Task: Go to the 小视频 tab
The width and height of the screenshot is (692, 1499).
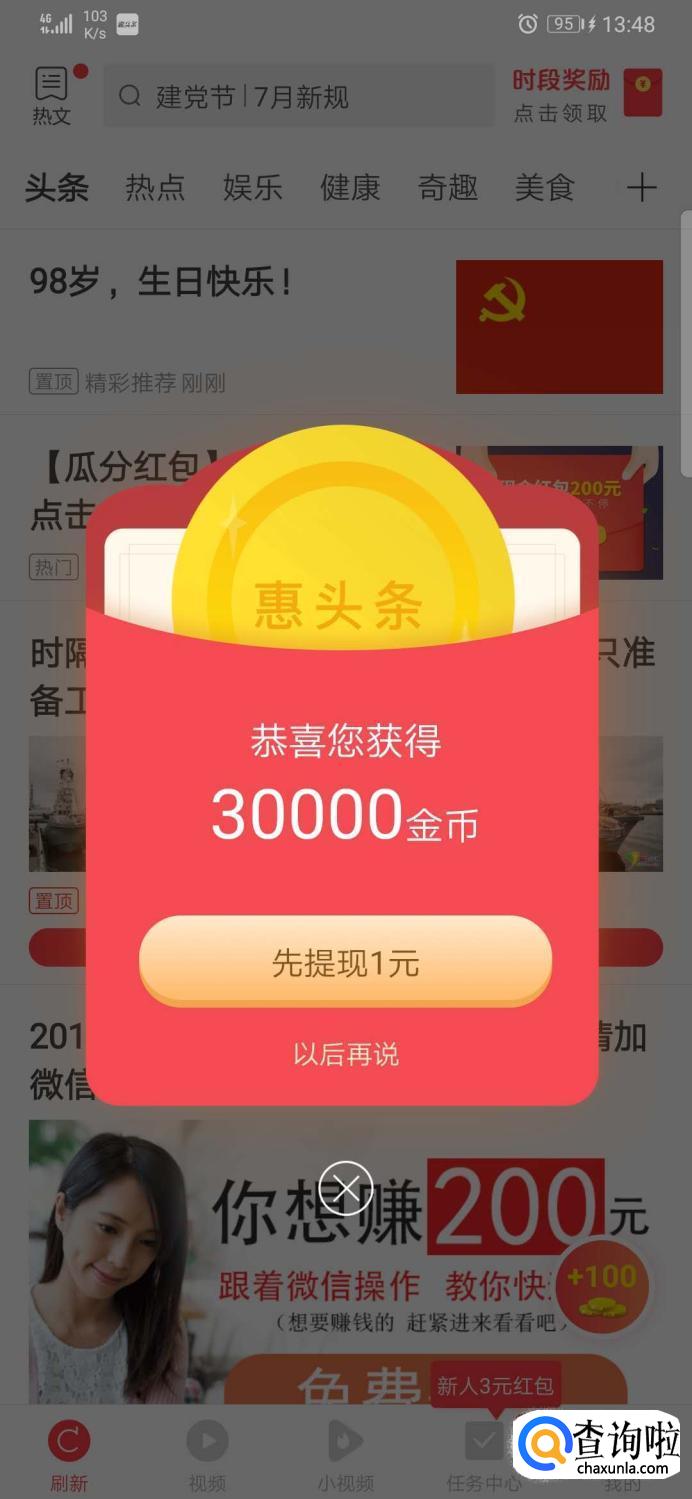Action: 345,1455
